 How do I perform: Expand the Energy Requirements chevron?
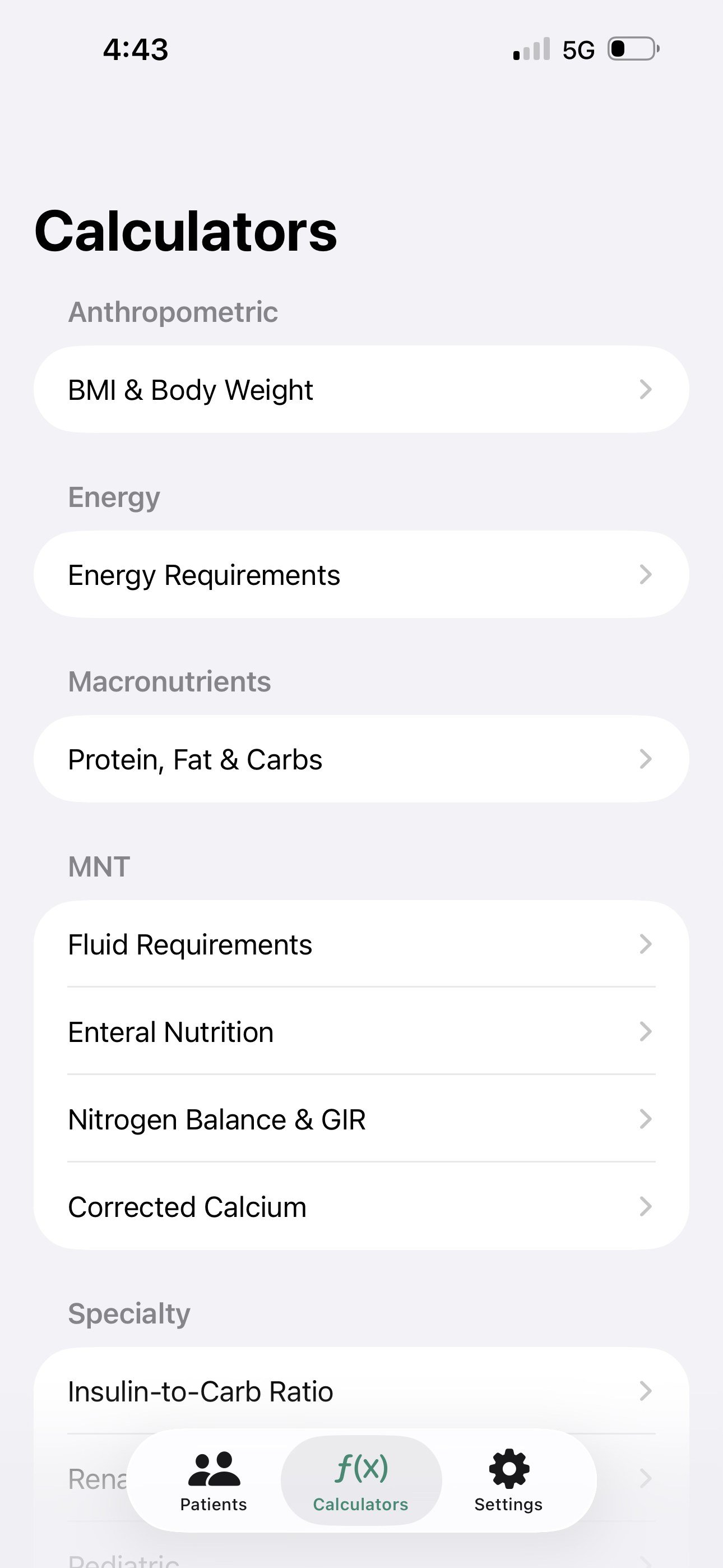coord(645,574)
